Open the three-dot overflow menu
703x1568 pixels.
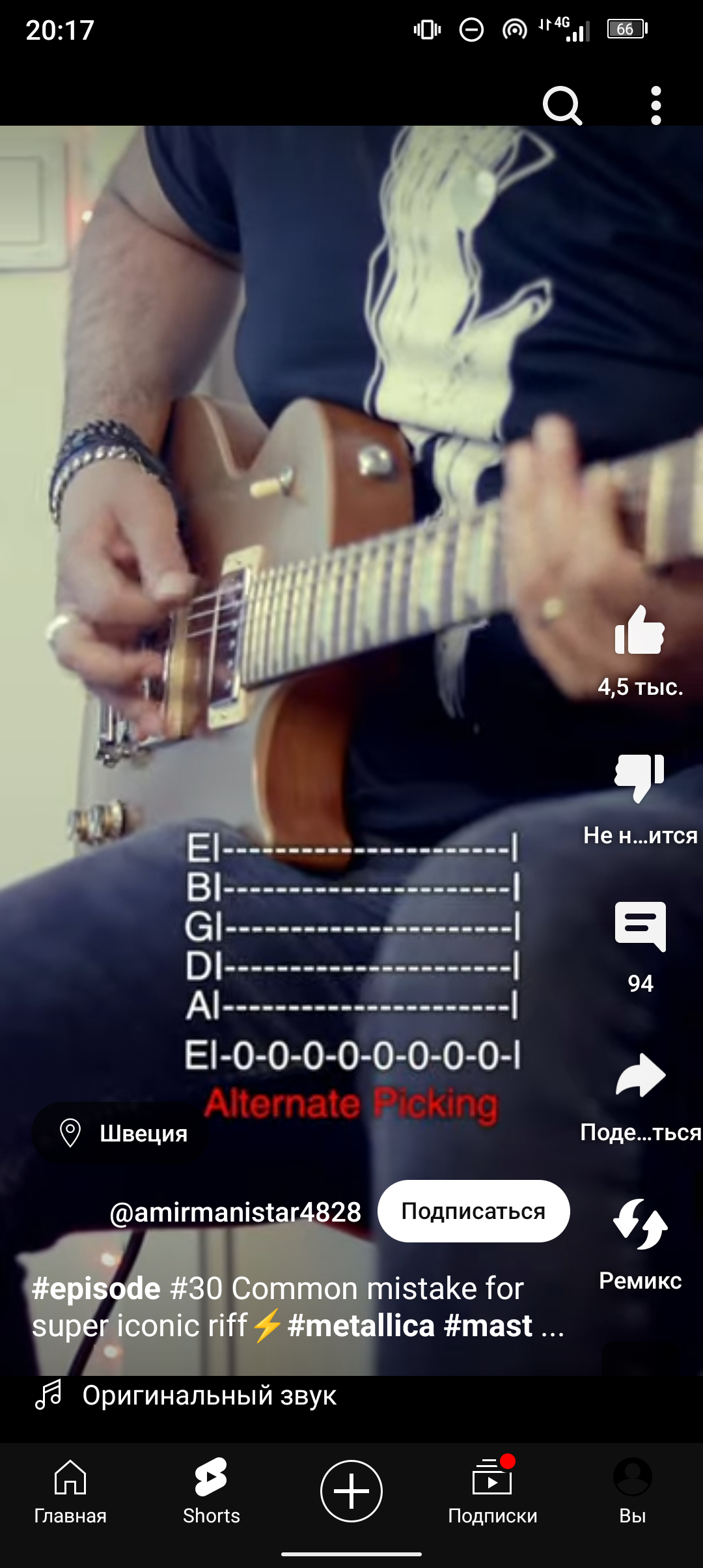(656, 105)
